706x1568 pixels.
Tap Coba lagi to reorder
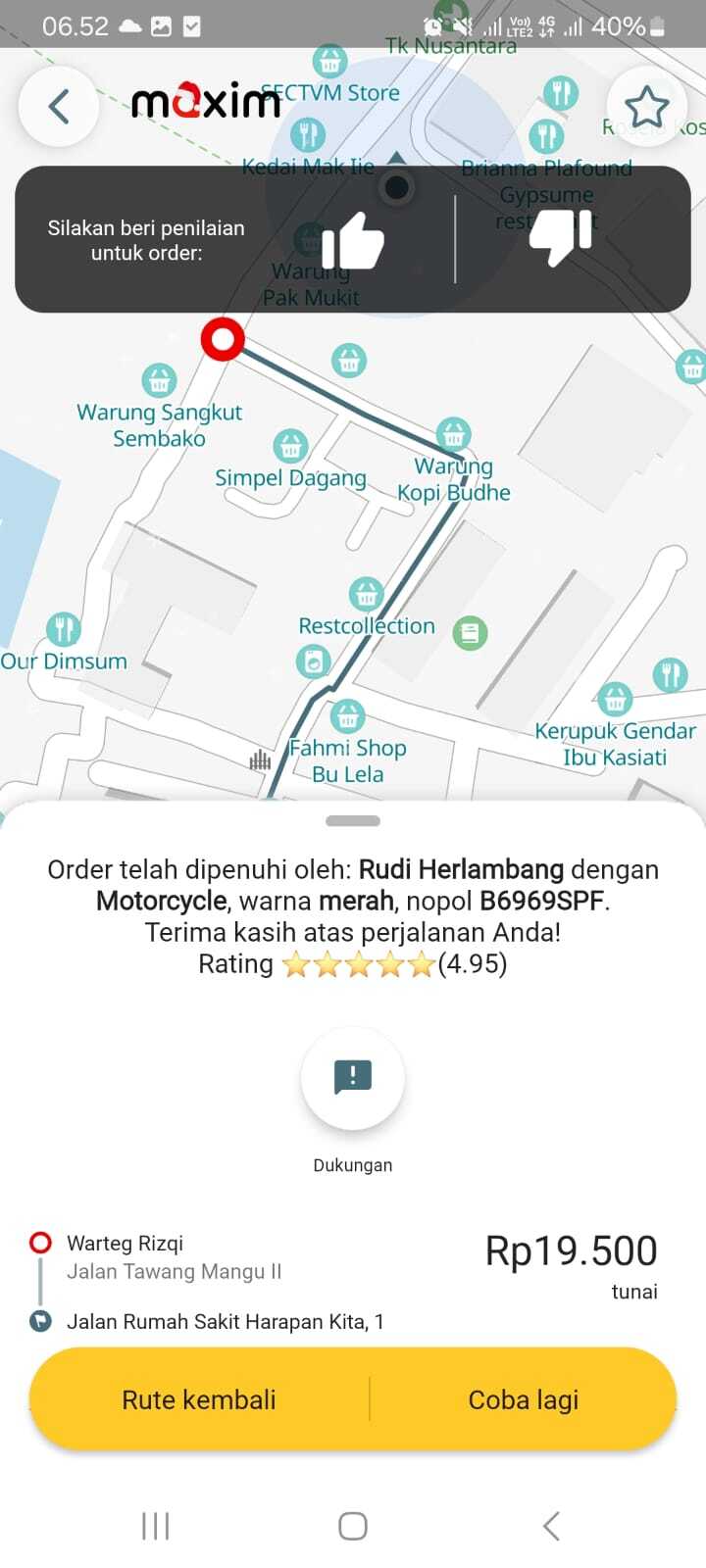(524, 1399)
